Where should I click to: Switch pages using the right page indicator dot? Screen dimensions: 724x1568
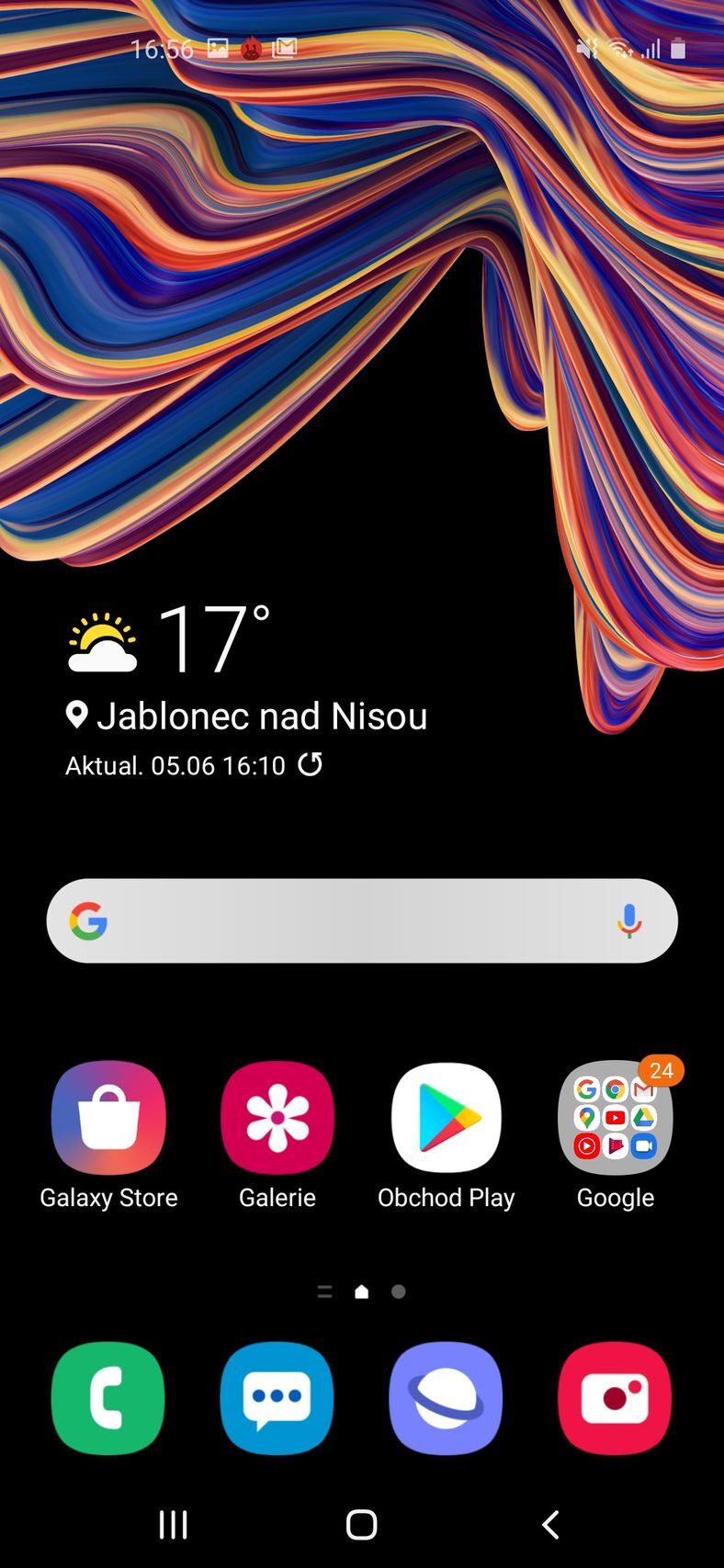398,1291
